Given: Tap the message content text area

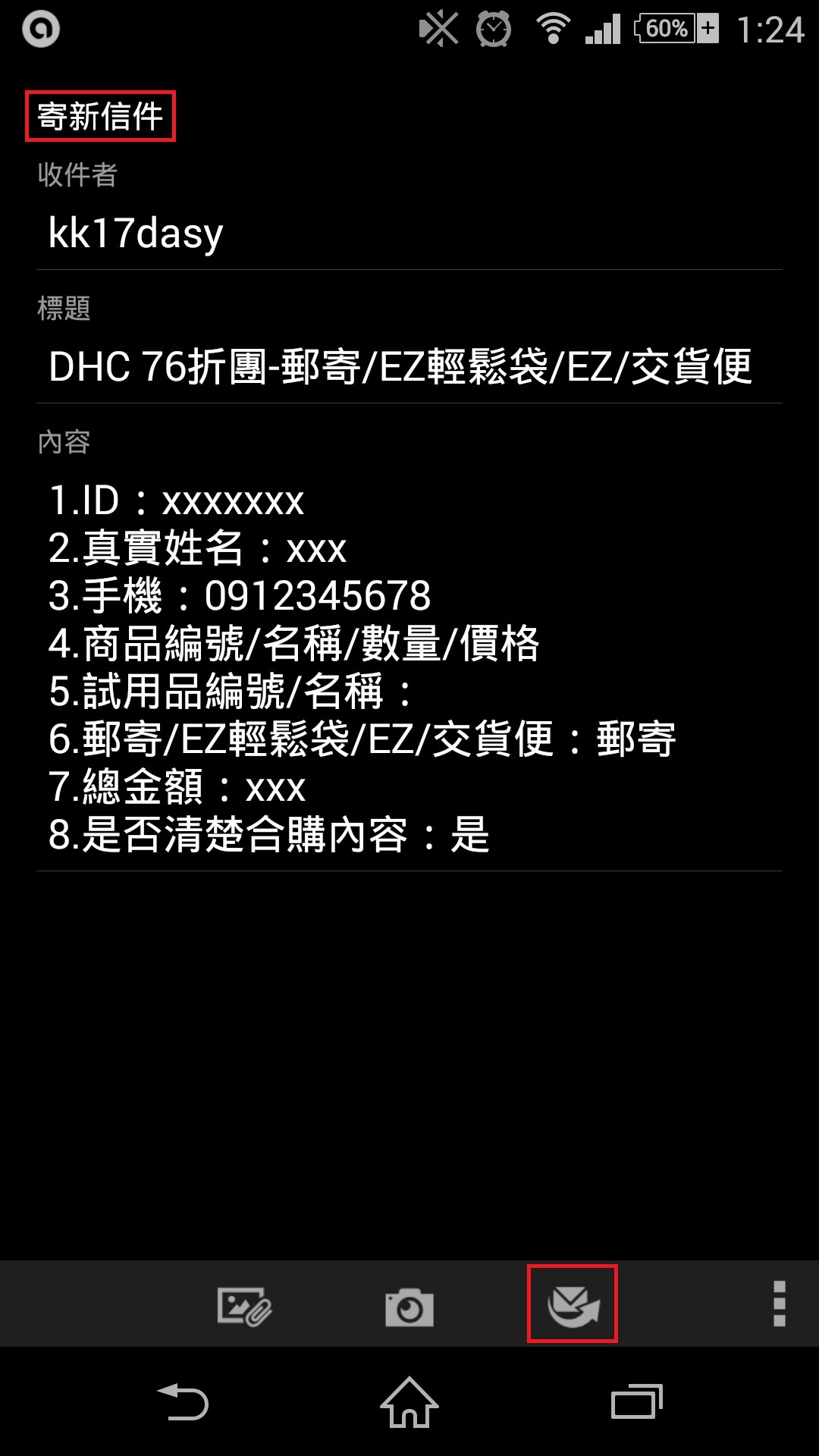Looking at the screenshot, I should [x=409, y=667].
